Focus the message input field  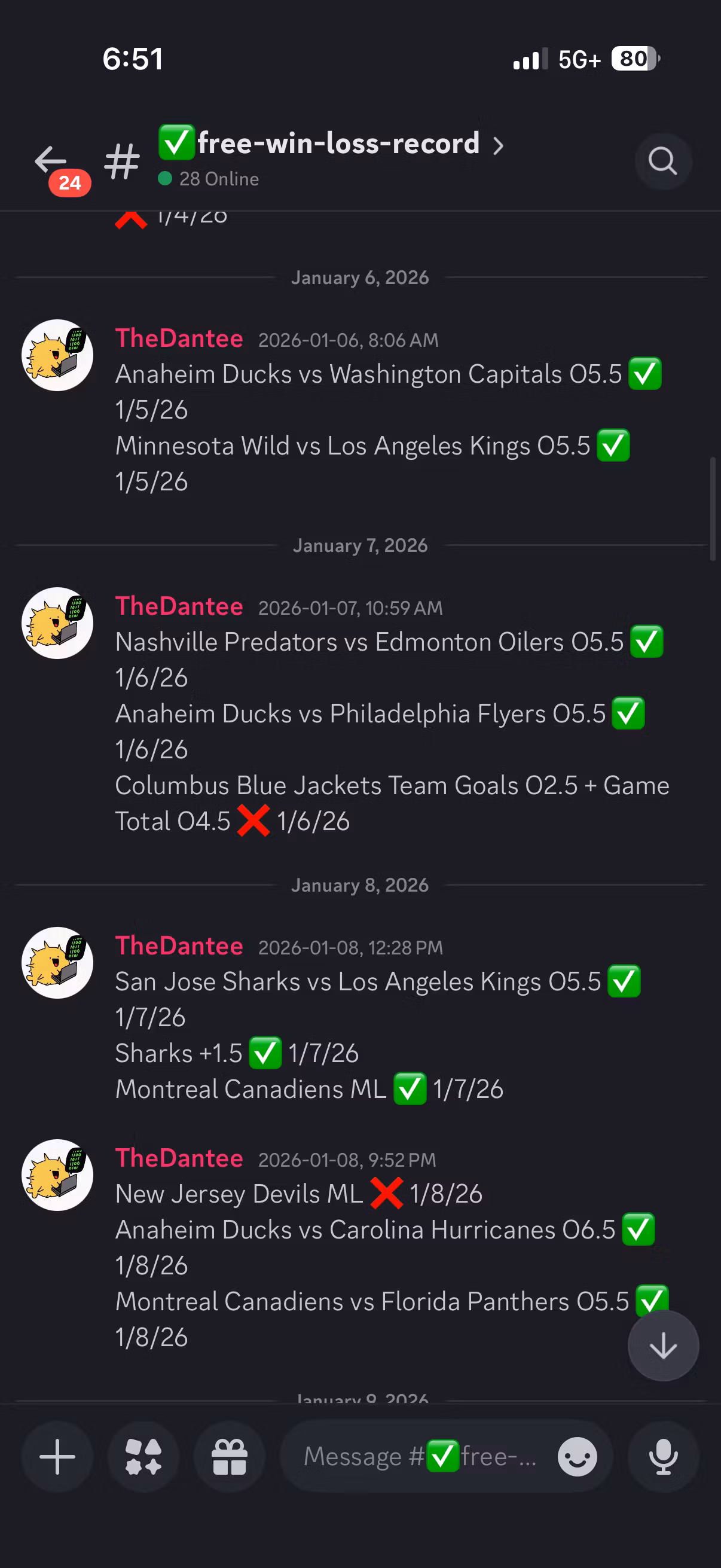coord(420,1457)
